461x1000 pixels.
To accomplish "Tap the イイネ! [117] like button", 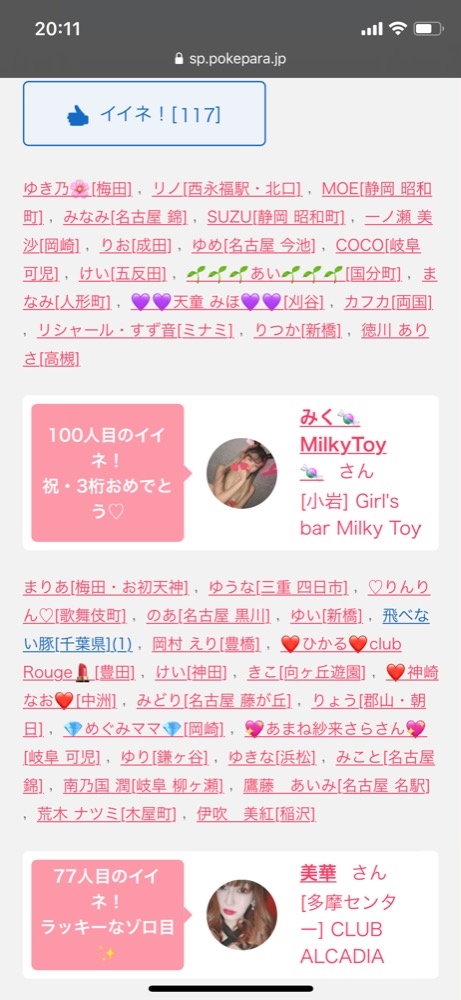I will (144, 114).
